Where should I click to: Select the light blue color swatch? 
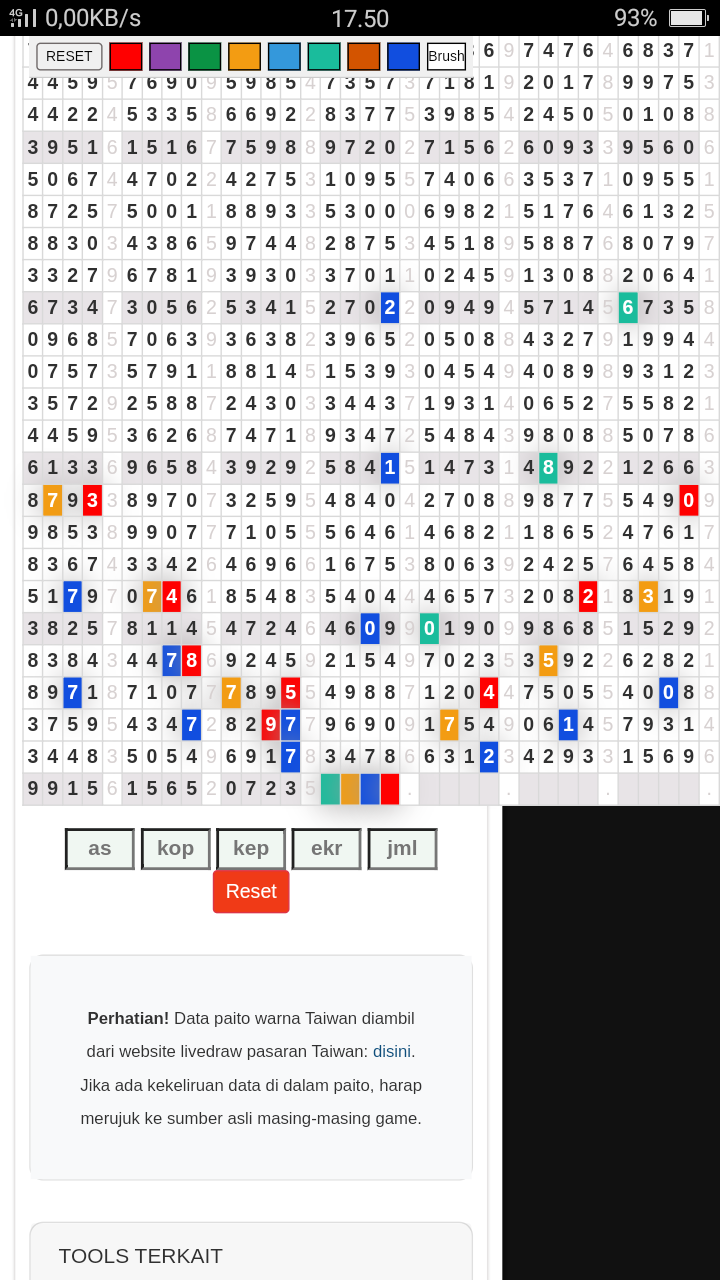click(284, 56)
